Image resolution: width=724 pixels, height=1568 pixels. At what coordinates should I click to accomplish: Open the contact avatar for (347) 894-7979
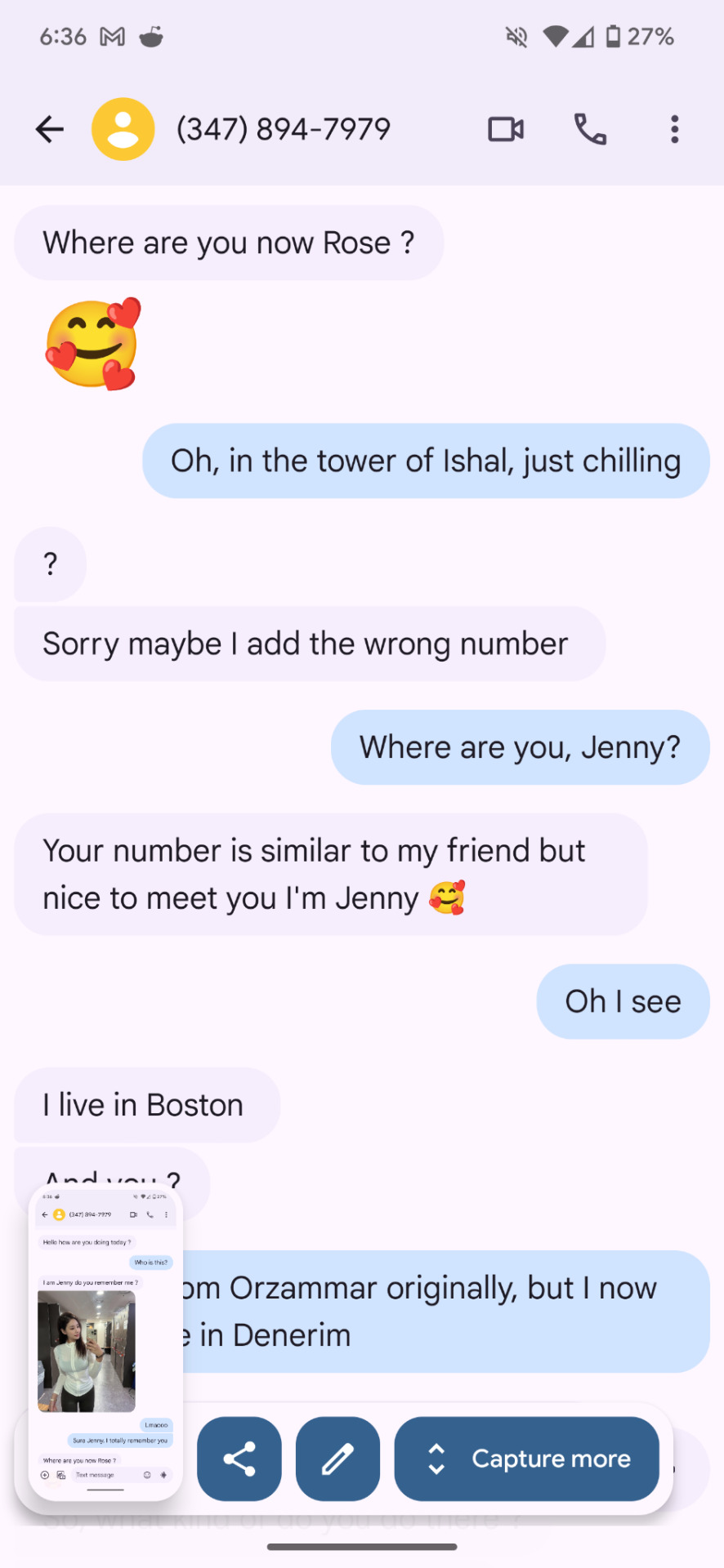(x=123, y=129)
